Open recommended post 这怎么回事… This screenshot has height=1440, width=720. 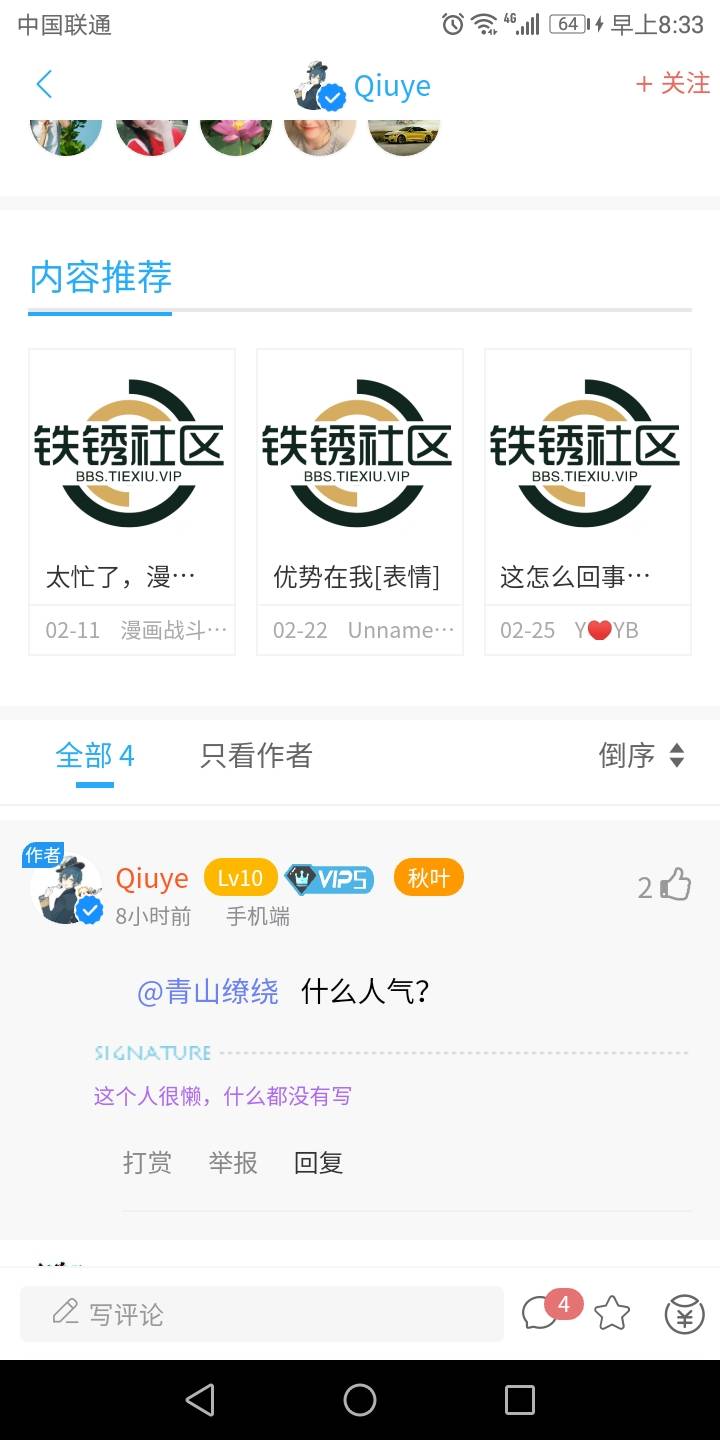(588, 502)
